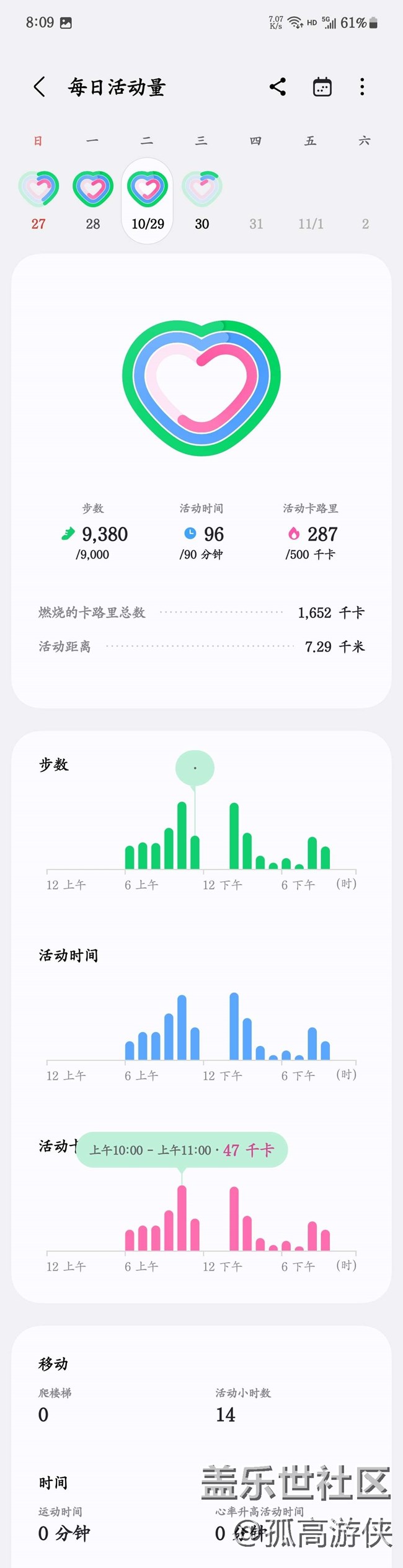This screenshot has height=1568, width=403.
Task: Open the three-dot overflow menu
Action: [362, 87]
